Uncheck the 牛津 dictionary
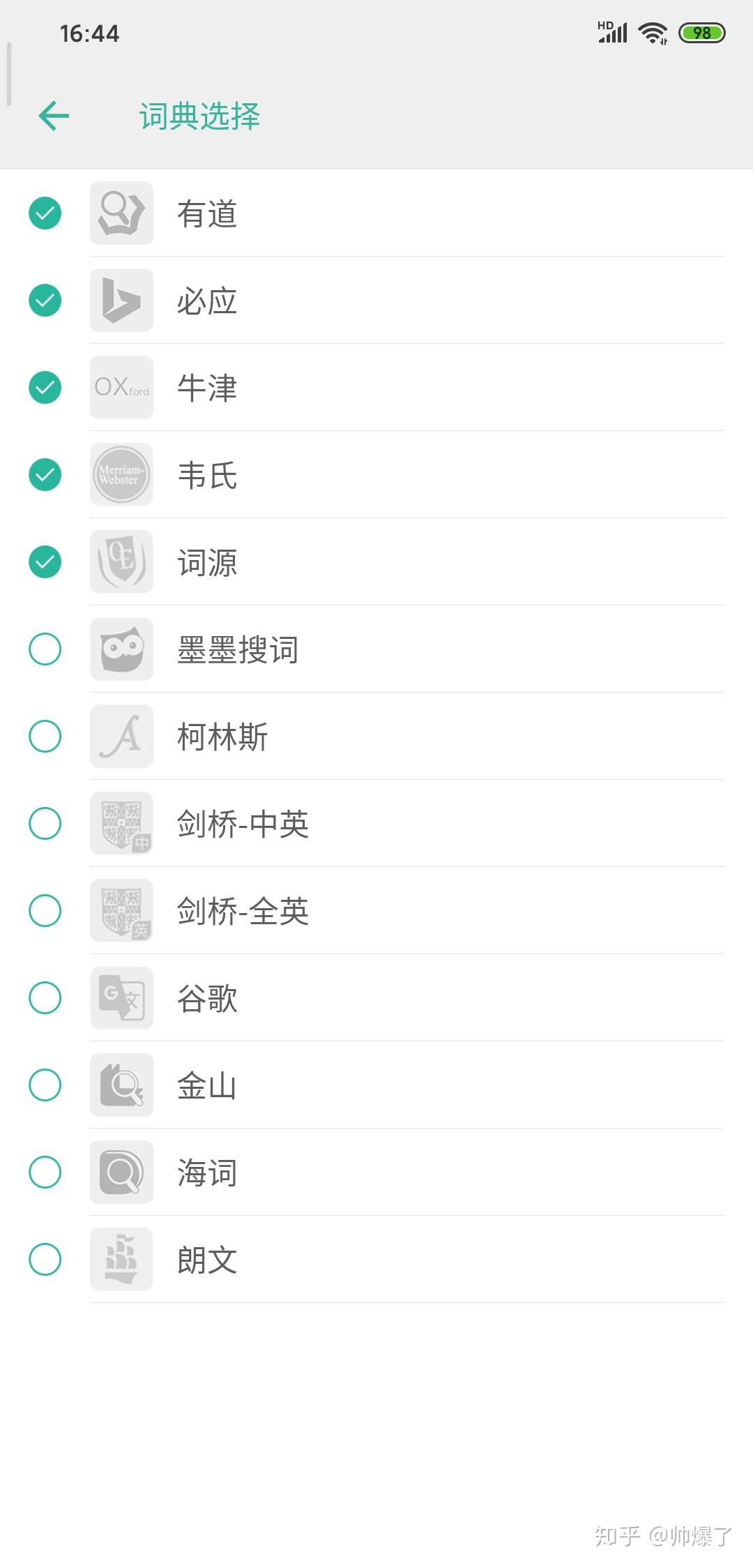The width and height of the screenshot is (753, 1568). click(45, 388)
